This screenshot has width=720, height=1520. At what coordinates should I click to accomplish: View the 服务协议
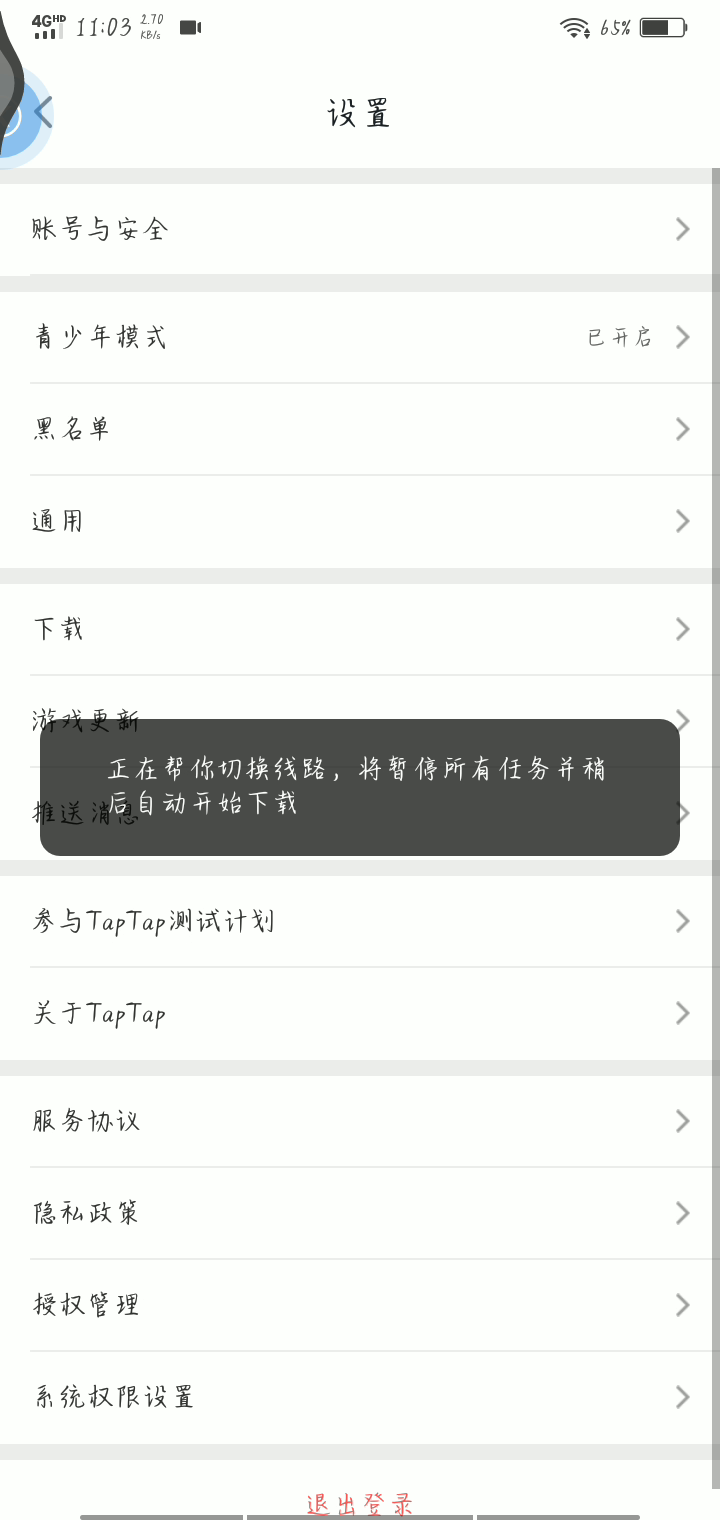(360, 1121)
